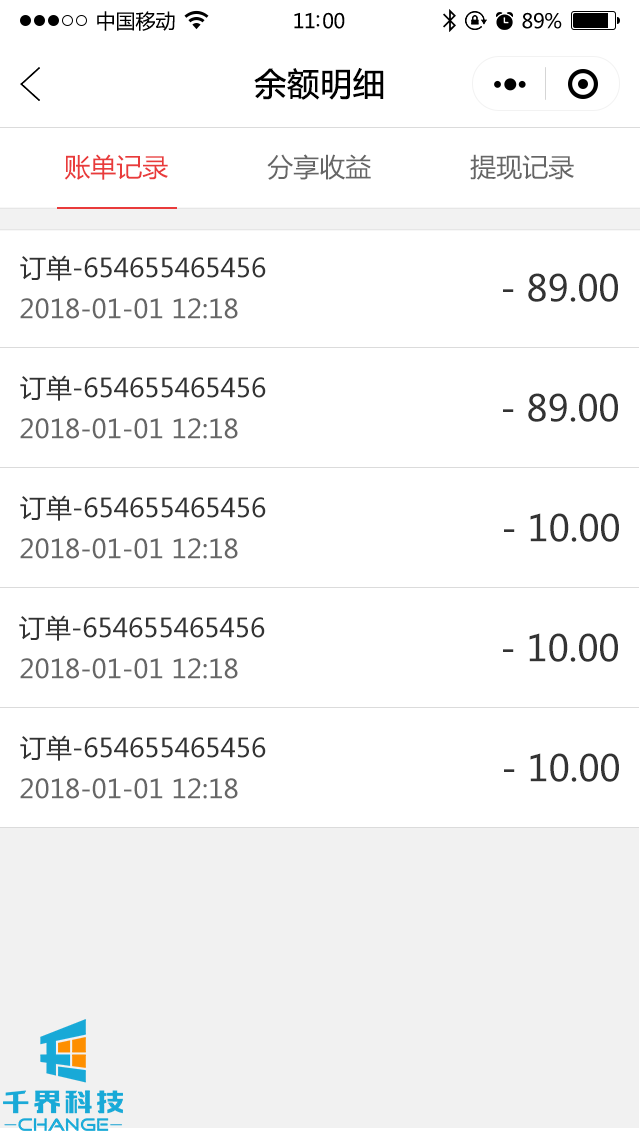
Task: Open the 提现记录 tab
Action: coord(522,168)
